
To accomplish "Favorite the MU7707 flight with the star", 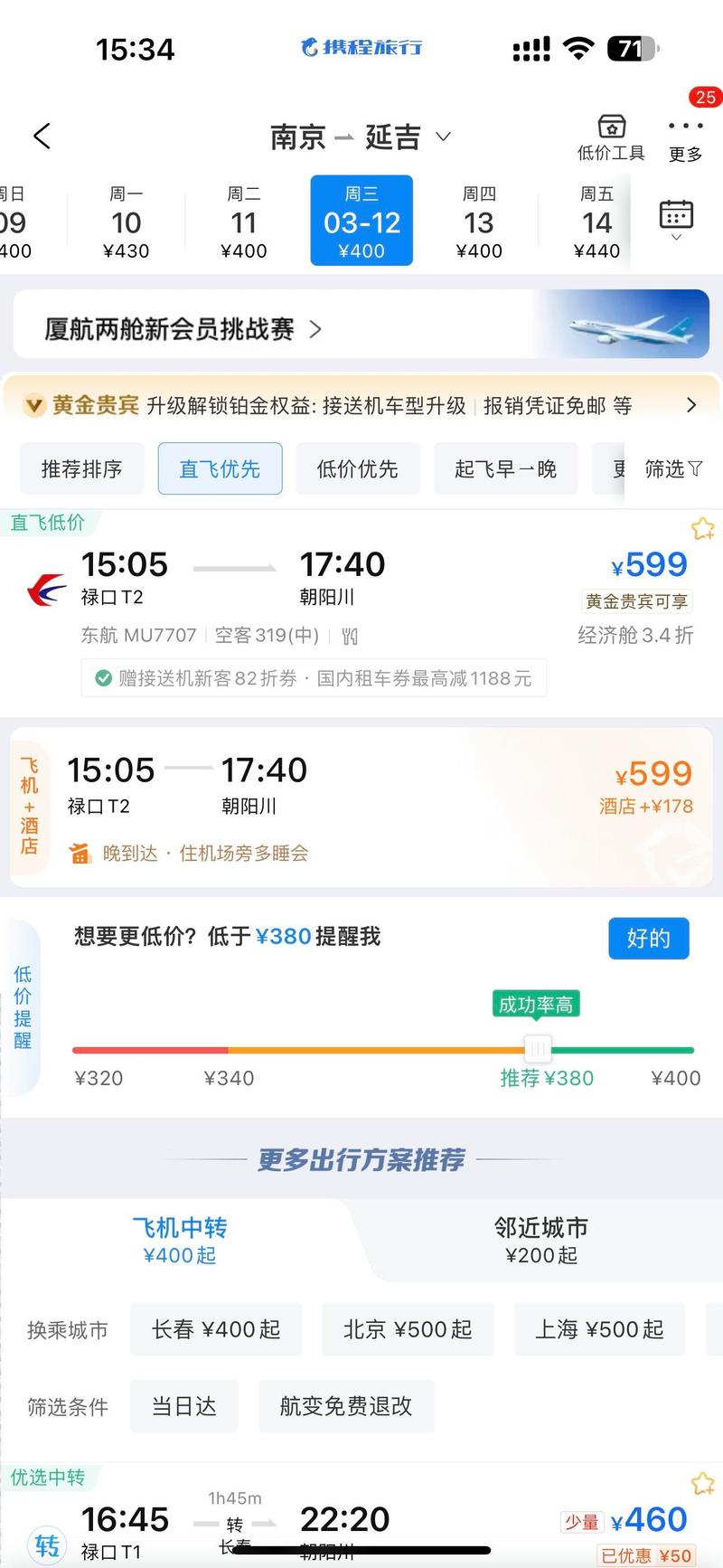I will pyautogui.click(x=702, y=529).
